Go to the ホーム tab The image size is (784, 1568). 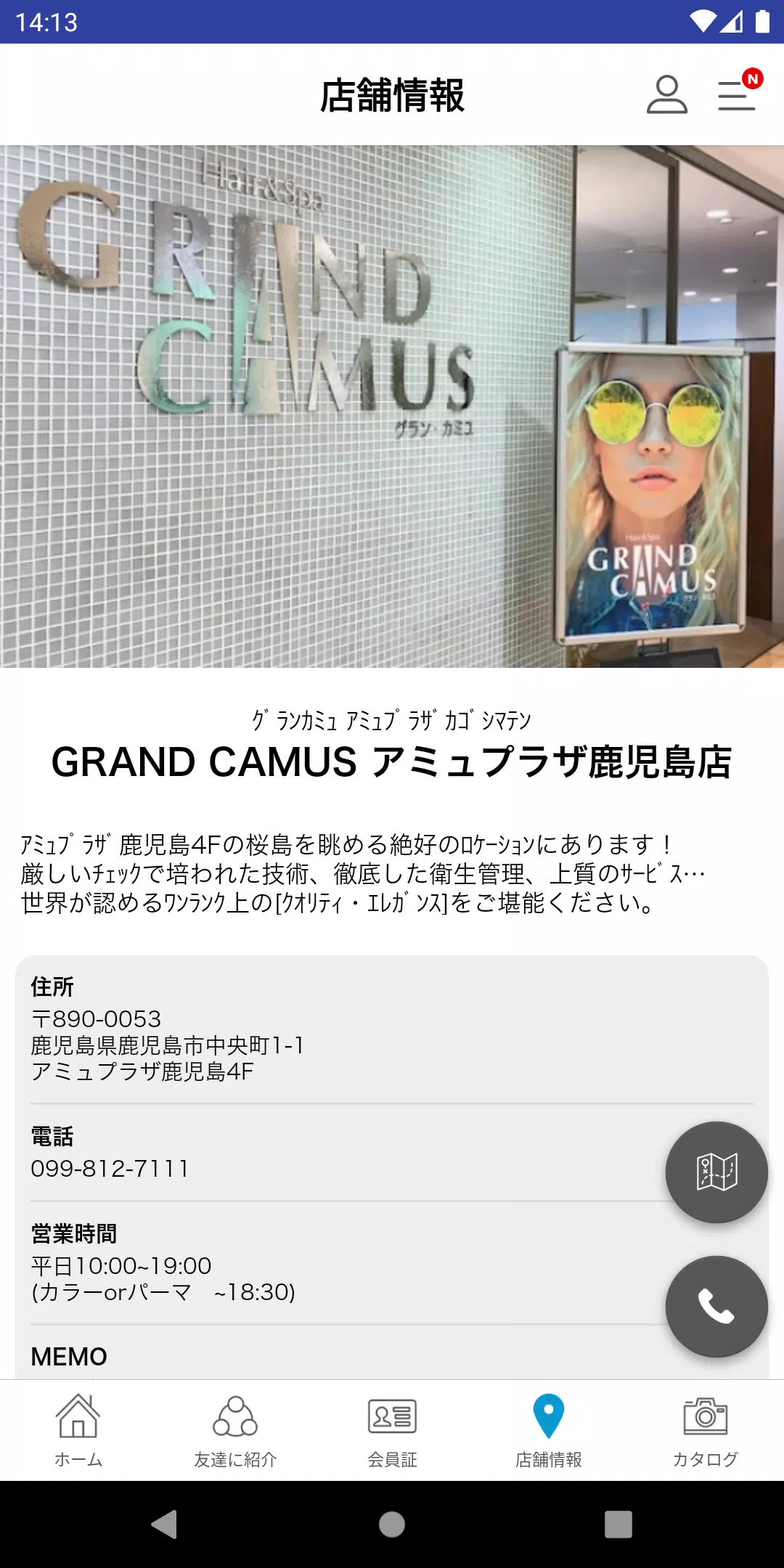click(x=78, y=1430)
